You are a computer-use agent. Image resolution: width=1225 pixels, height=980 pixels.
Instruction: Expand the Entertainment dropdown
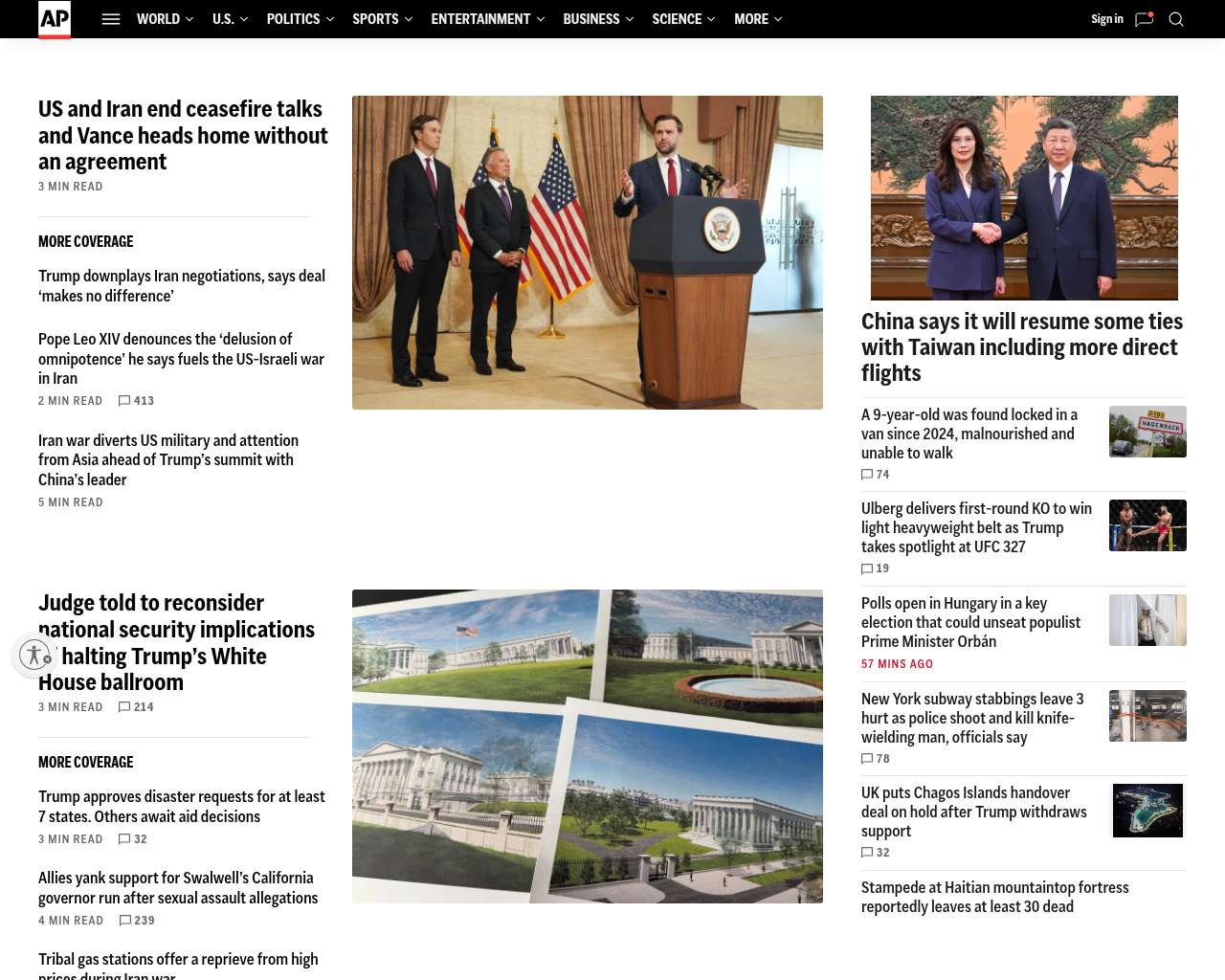(487, 19)
